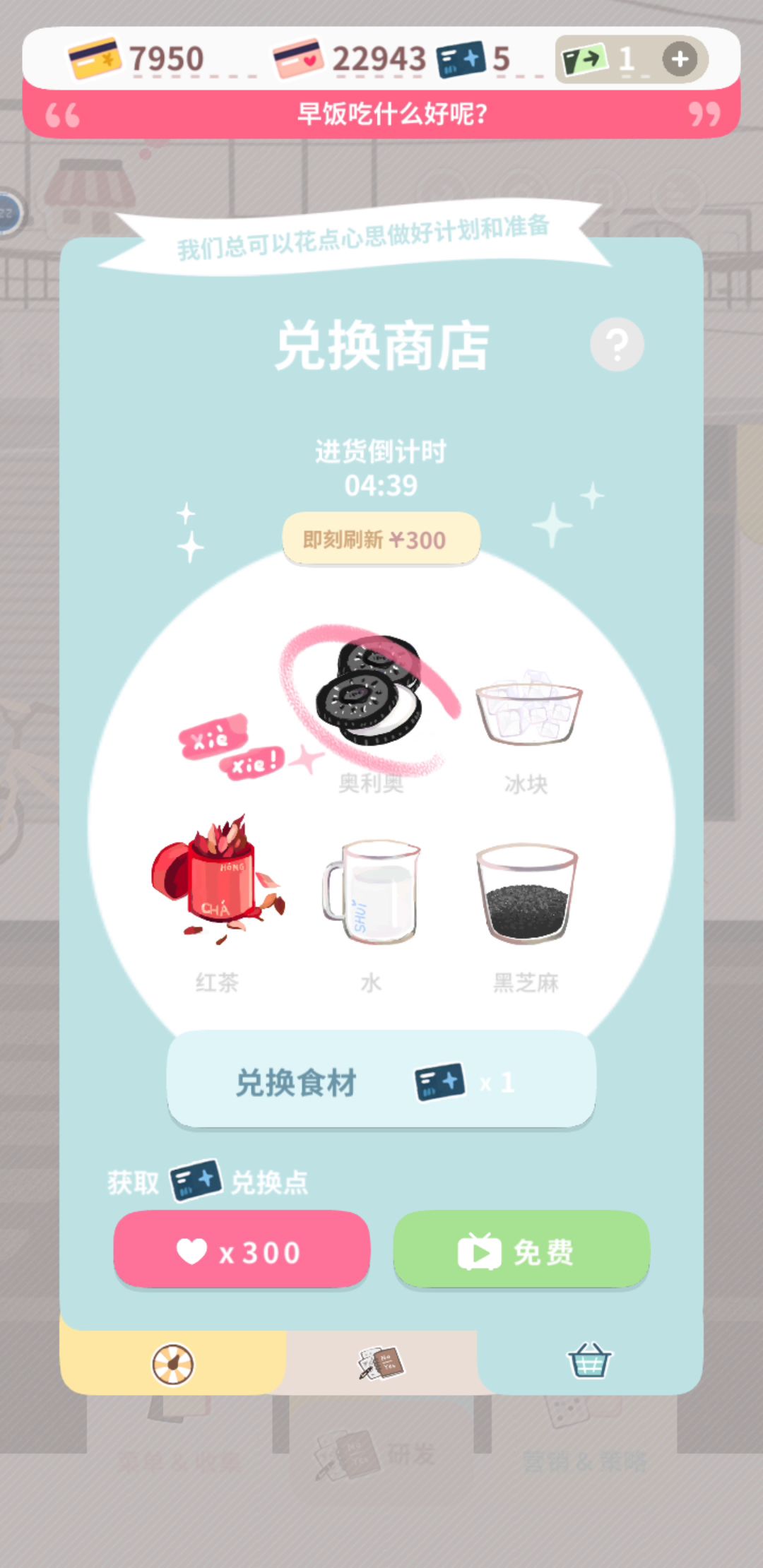Switch to the recipe notes tab

pyautogui.click(x=381, y=1362)
